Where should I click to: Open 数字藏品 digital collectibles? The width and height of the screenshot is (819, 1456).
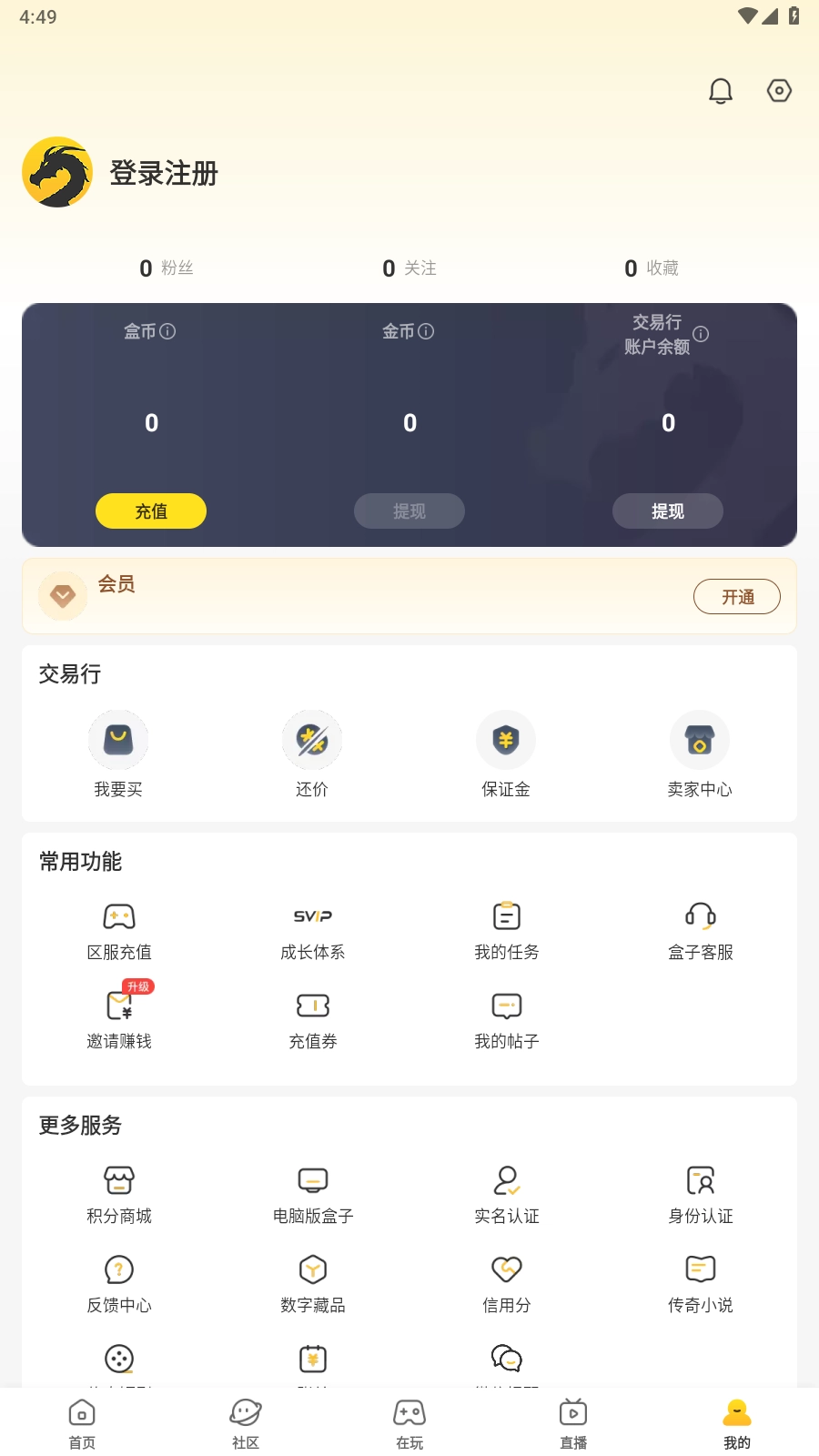click(312, 1269)
